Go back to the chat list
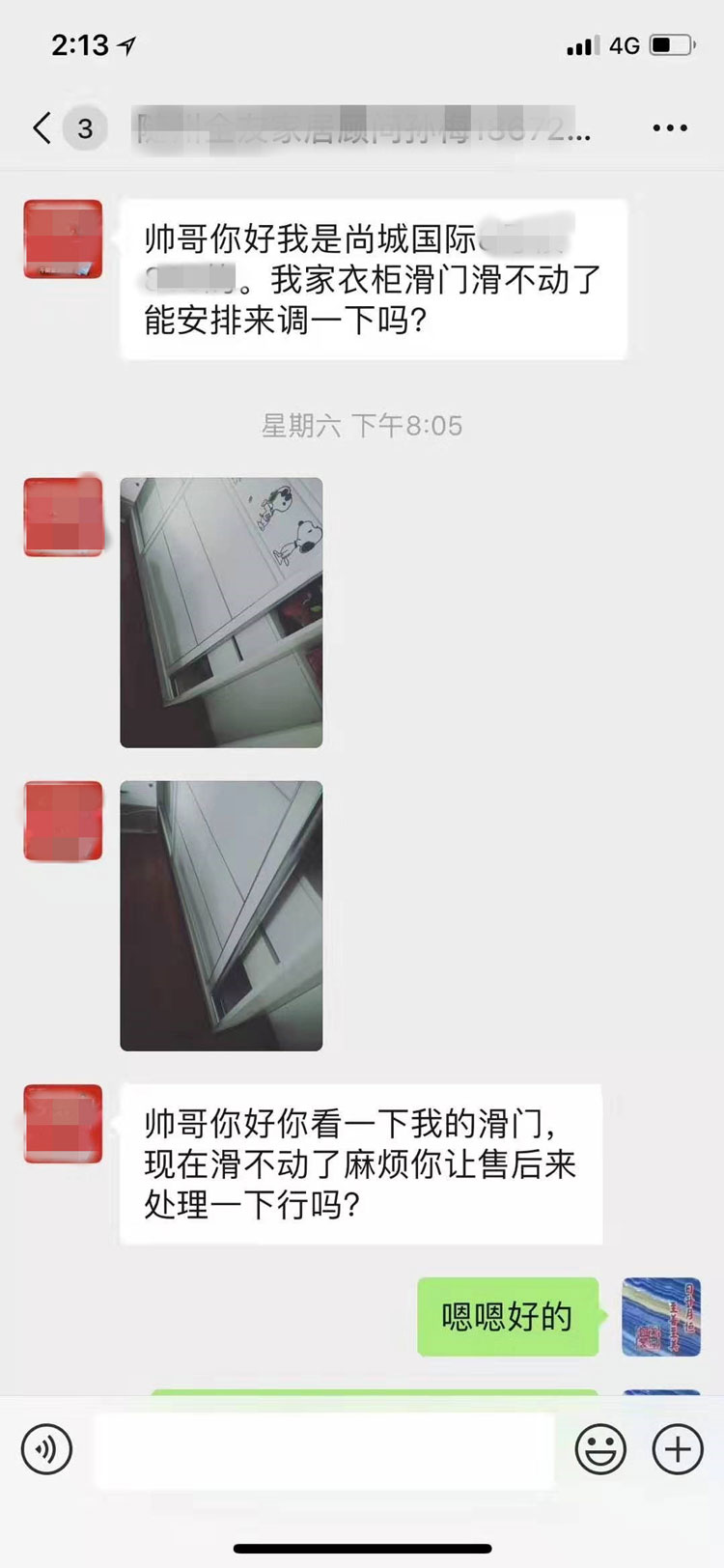This screenshot has height=1568, width=724. click(42, 128)
